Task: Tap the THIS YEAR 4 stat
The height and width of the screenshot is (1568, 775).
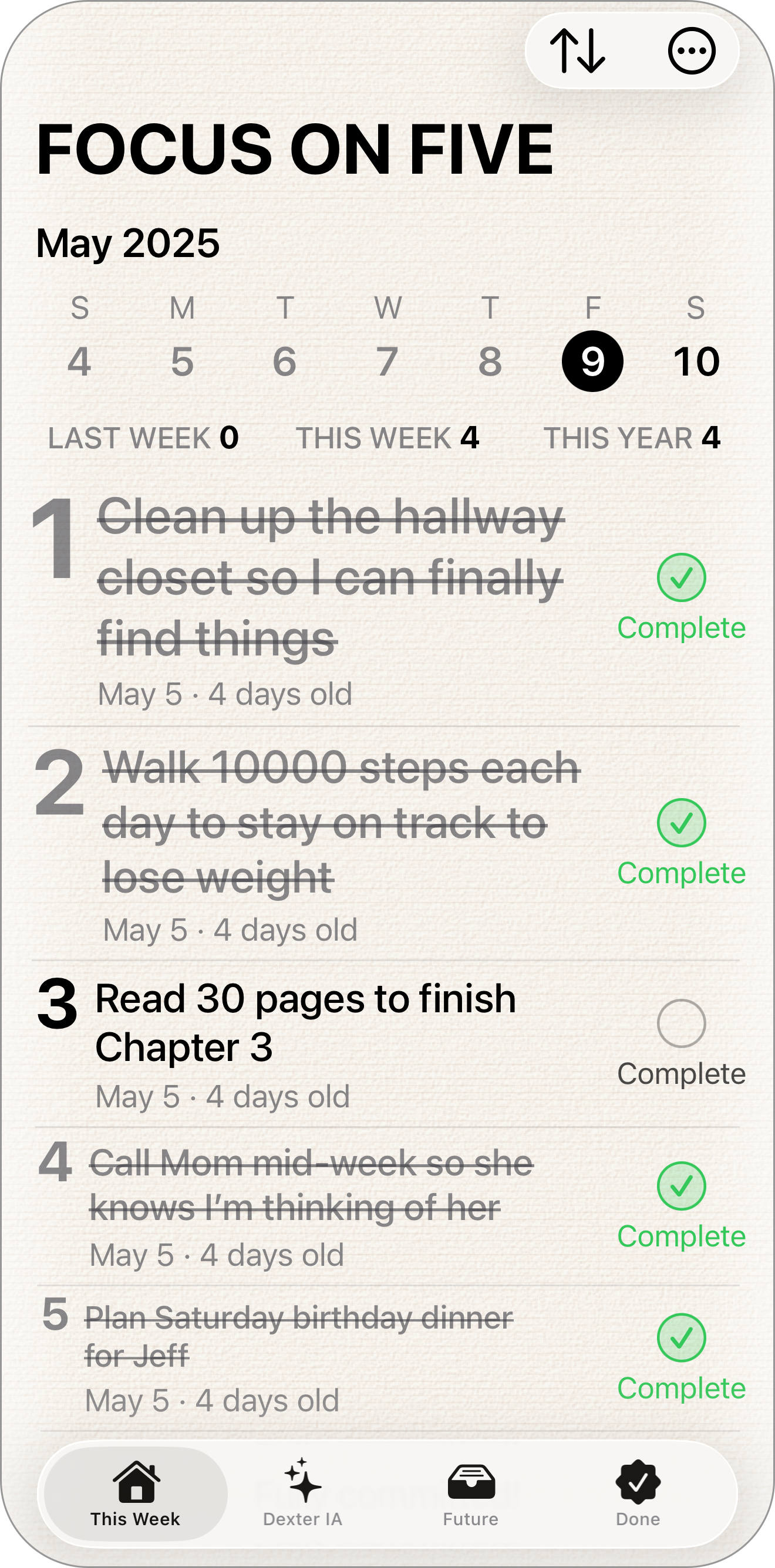Action: [632, 437]
